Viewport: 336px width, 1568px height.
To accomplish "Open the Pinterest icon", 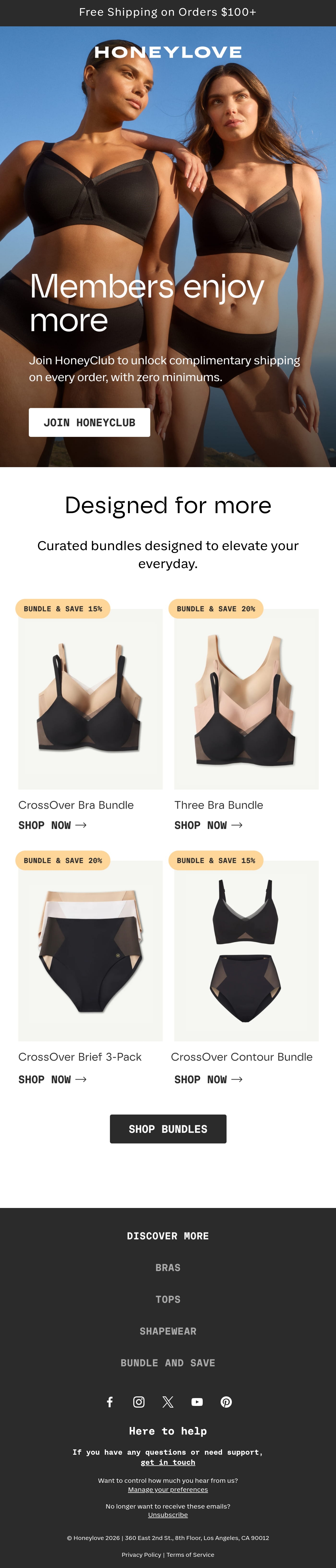I will 226,1402.
